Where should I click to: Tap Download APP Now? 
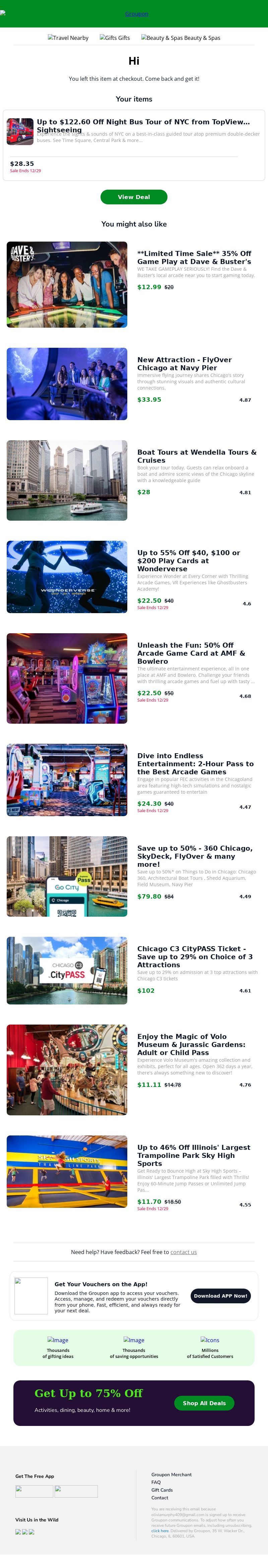coord(220,1296)
